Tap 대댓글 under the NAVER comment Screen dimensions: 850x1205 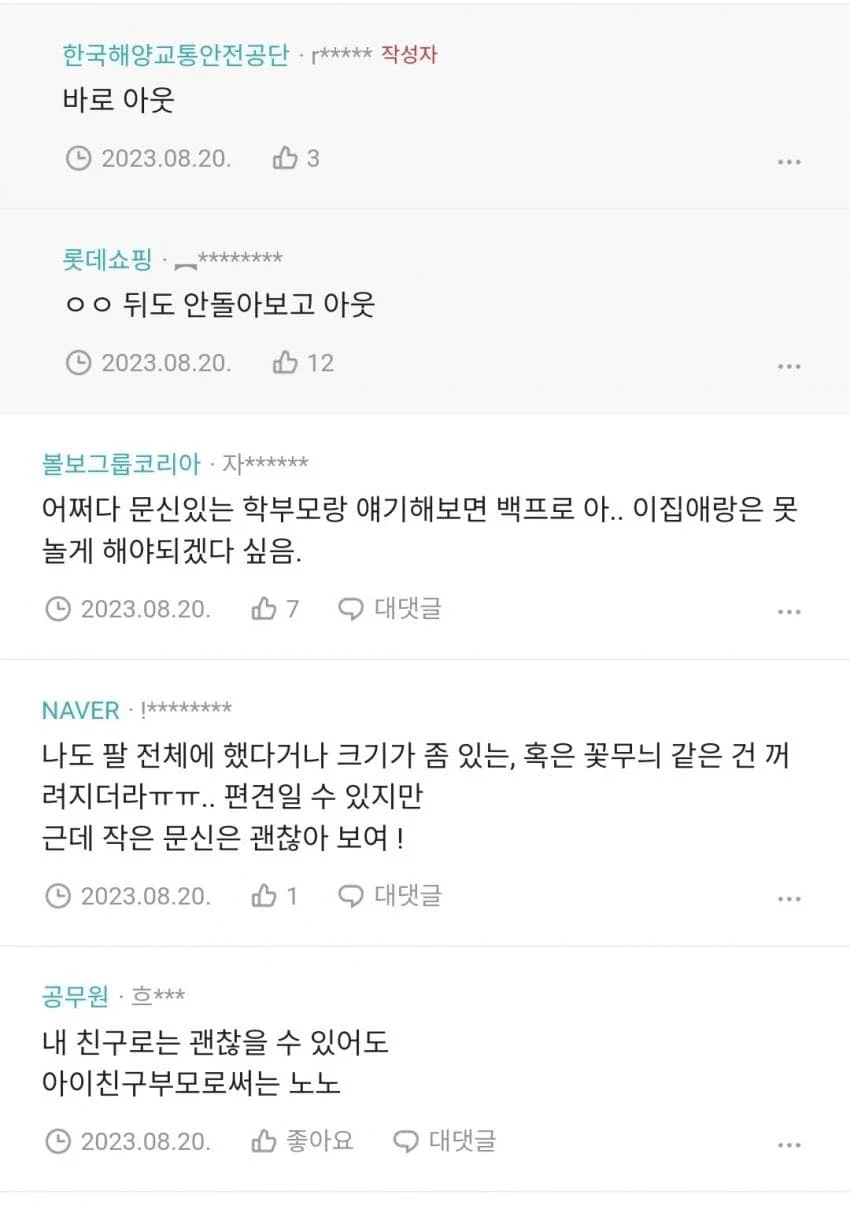click(x=390, y=895)
